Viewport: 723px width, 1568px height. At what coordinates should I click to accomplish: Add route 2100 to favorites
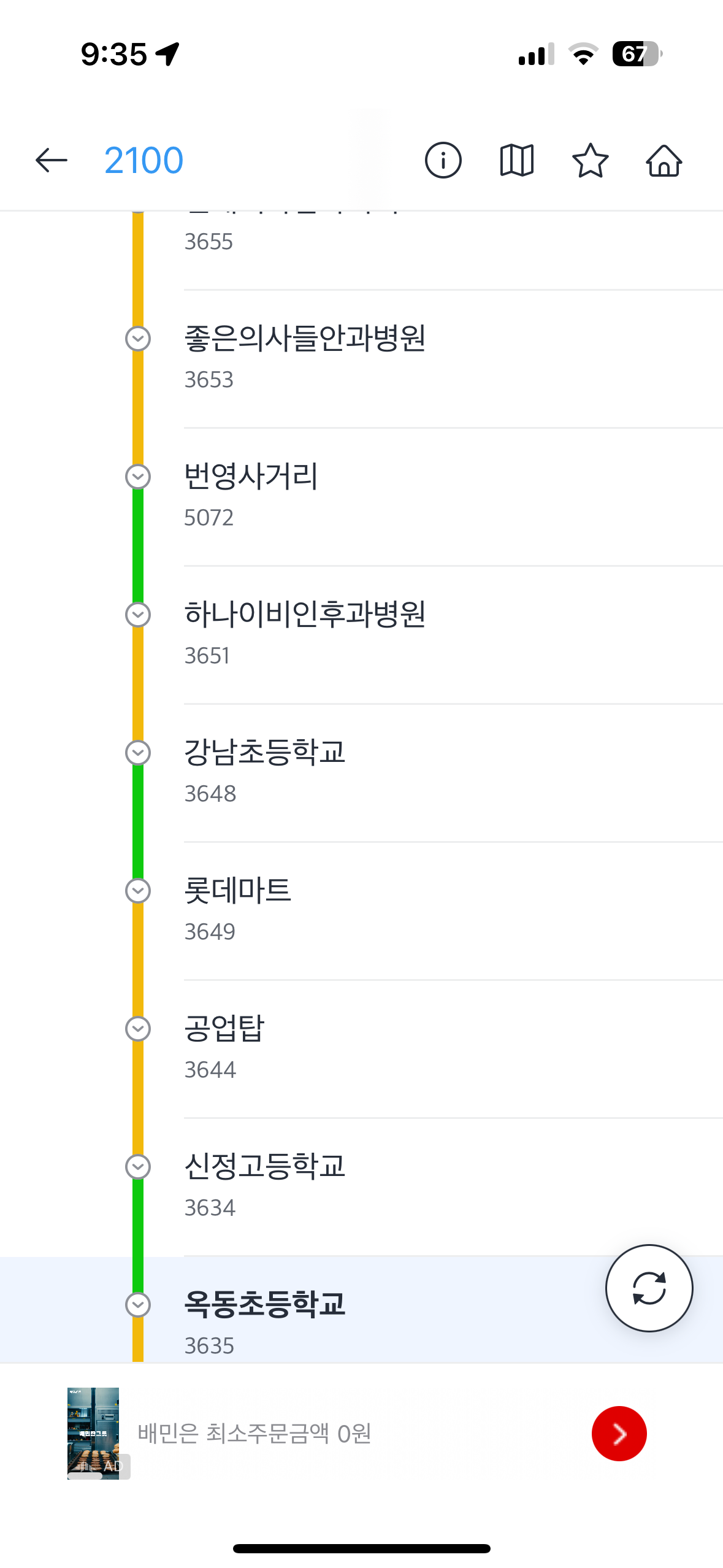coord(590,161)
